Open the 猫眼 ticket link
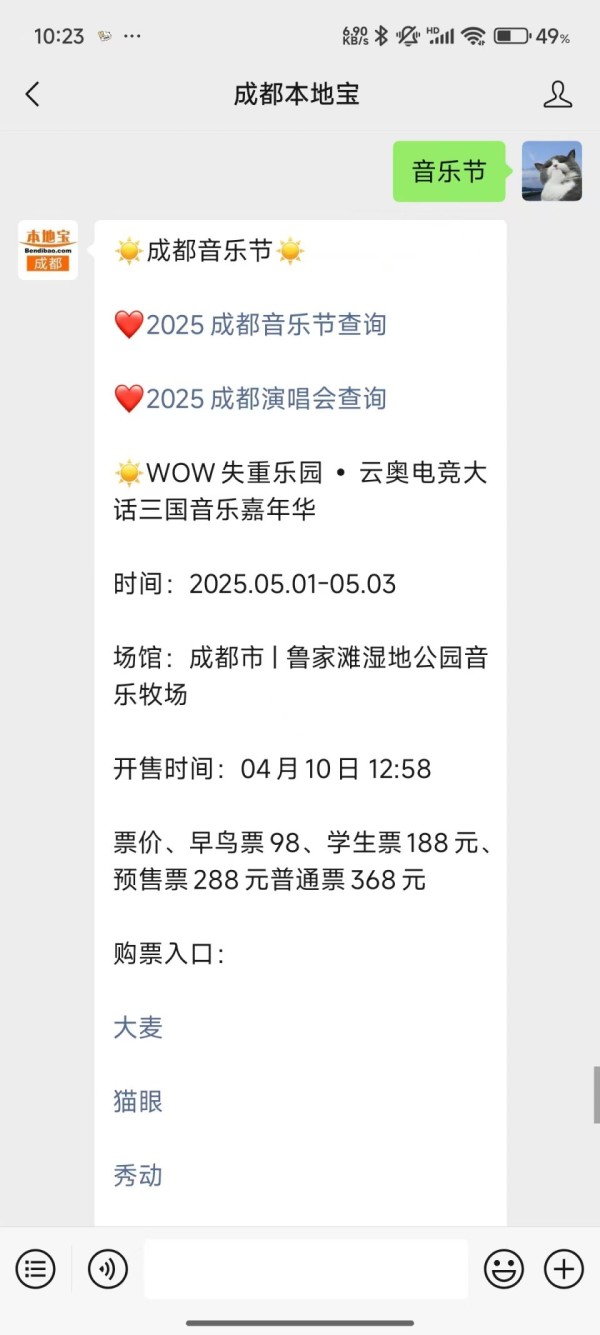 [138, 1102]
